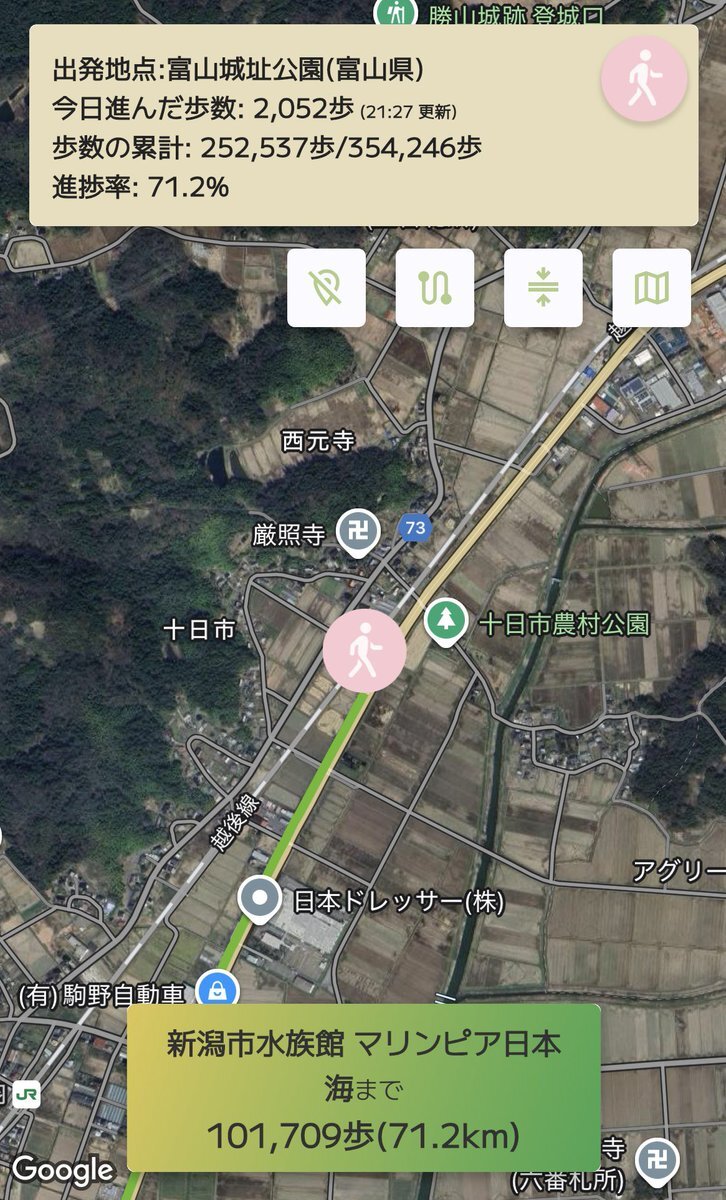Tap the 駒野自動車 shop marker
The image size is (726, 1200).
pos(216,991)
